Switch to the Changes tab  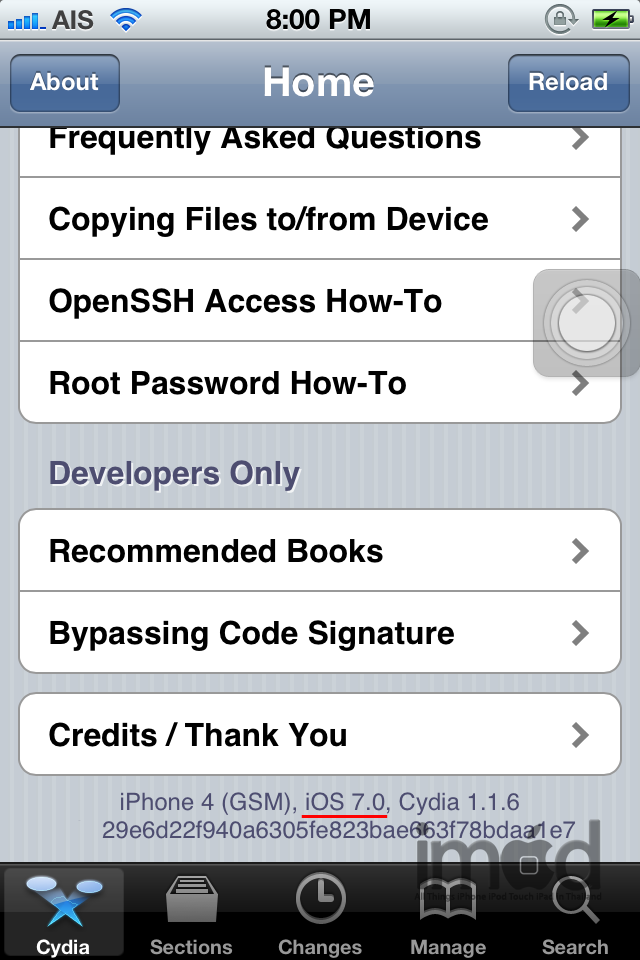[320, 913]
